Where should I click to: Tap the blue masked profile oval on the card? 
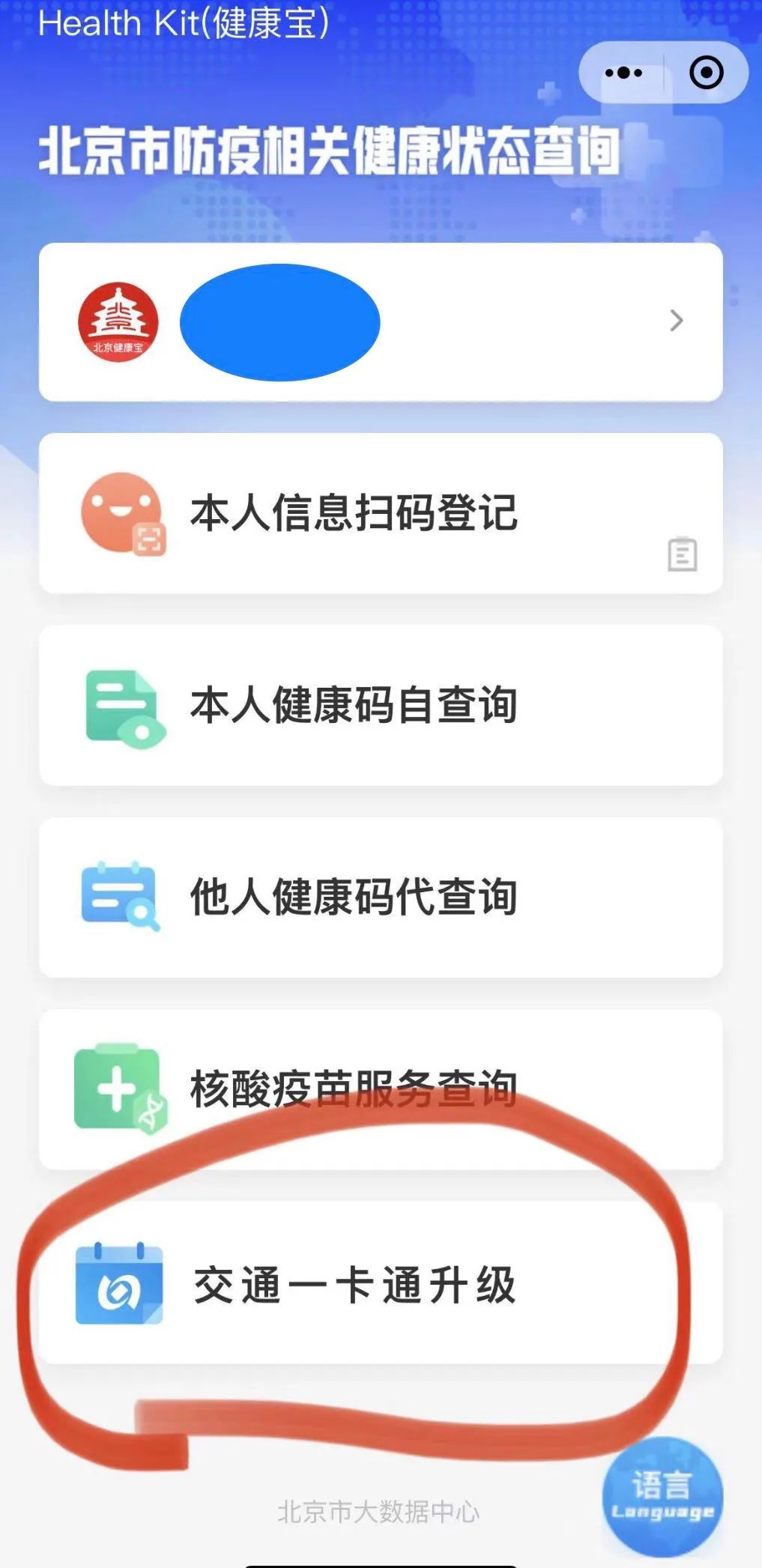(281, 321)
